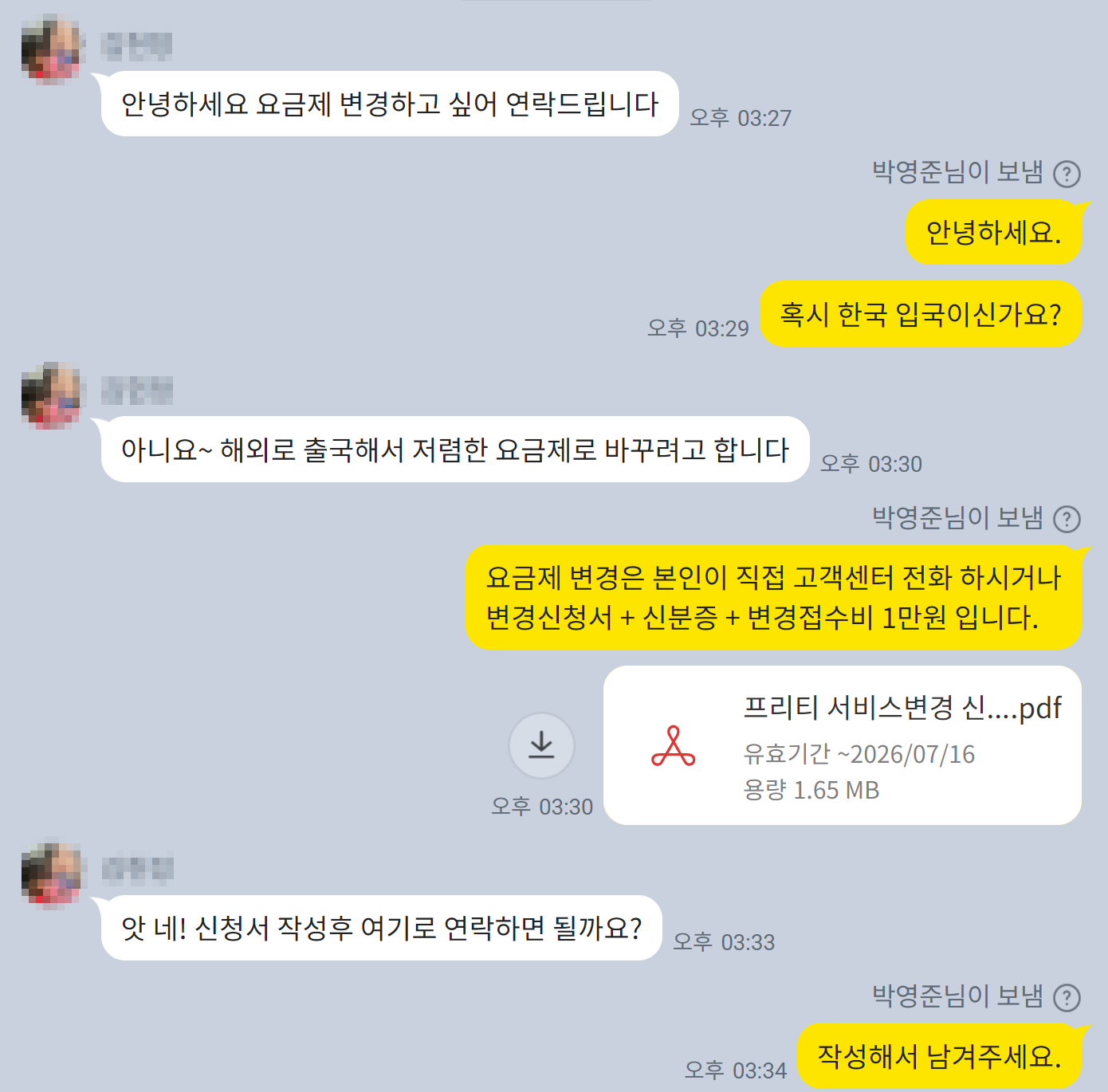
Task: Tap the help icon above the 요금제 변경은 message
Action: click(x=1067, y=520)
